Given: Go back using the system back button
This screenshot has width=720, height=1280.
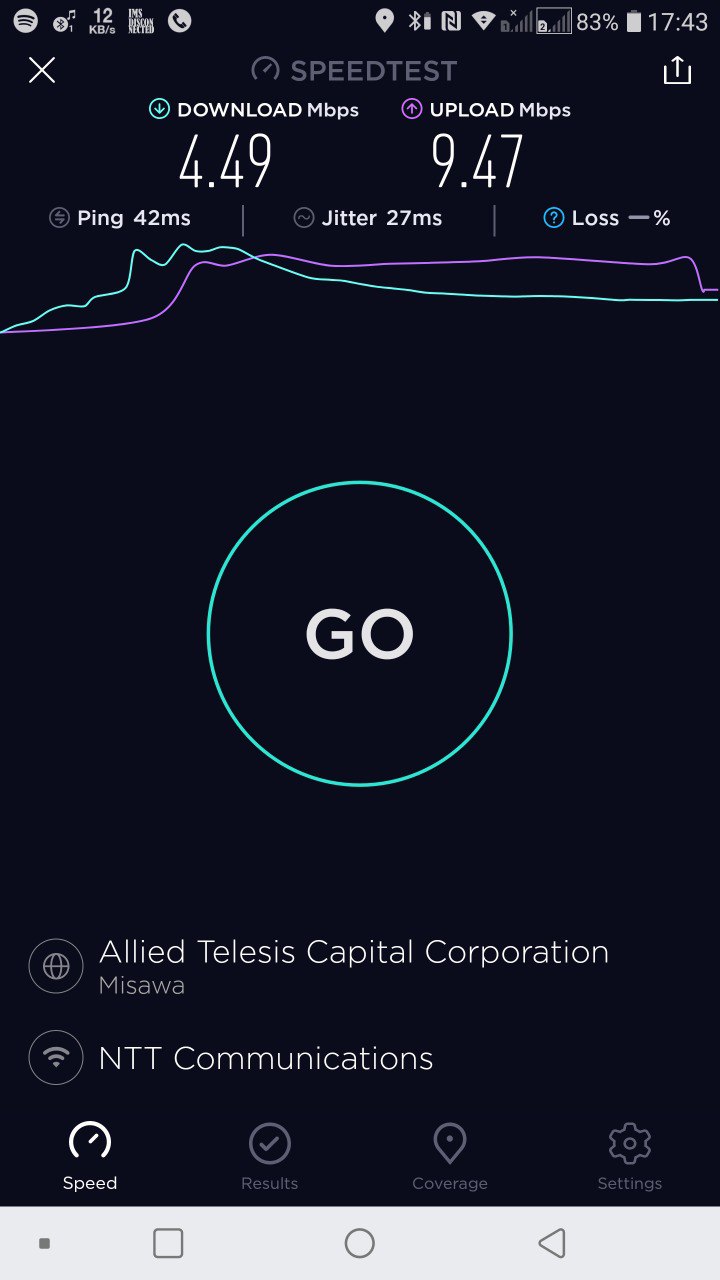Looking at the screenshot, I should (x=552, y=1243).
